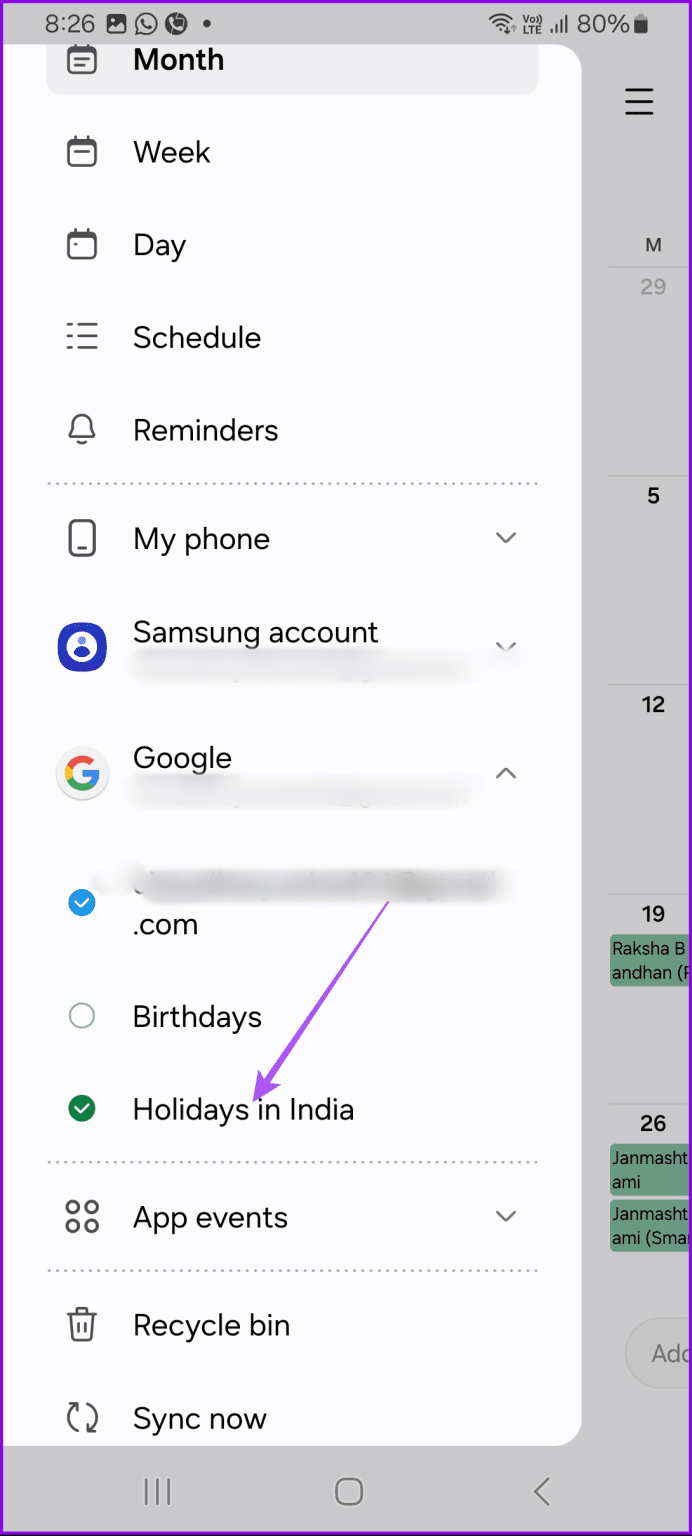Viewport: 692px width, 1536px height.
Task: Switch to Week view
Action: [x=171, y=153]
